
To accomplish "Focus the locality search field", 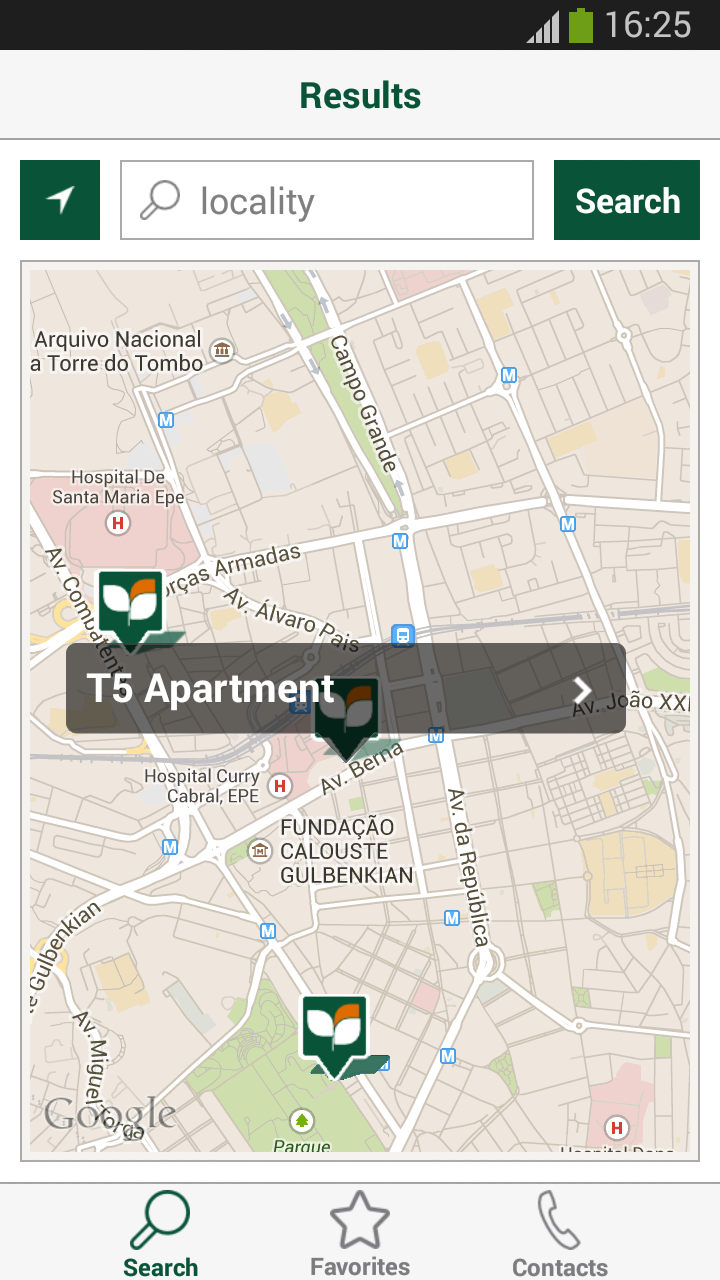I will point(327,200).
